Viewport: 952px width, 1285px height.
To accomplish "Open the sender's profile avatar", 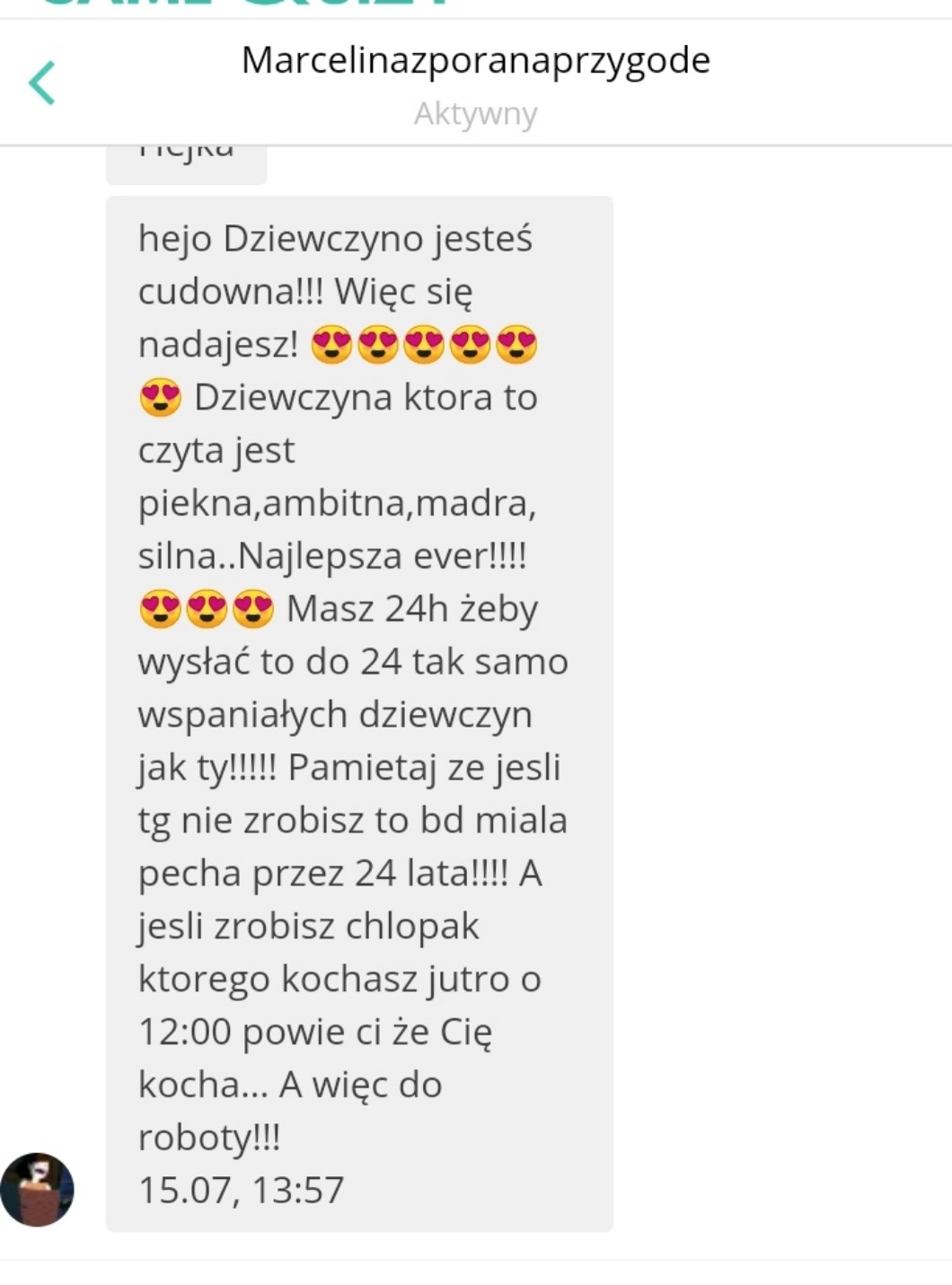I will tap(38, 1189).
